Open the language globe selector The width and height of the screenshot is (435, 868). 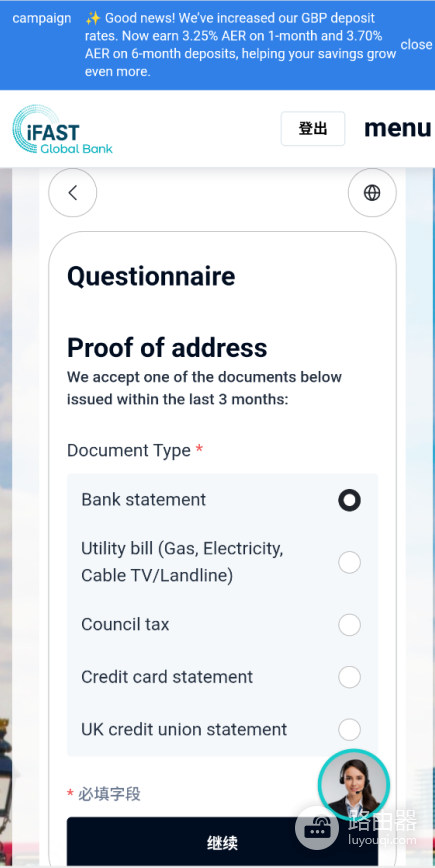[372, 193]
